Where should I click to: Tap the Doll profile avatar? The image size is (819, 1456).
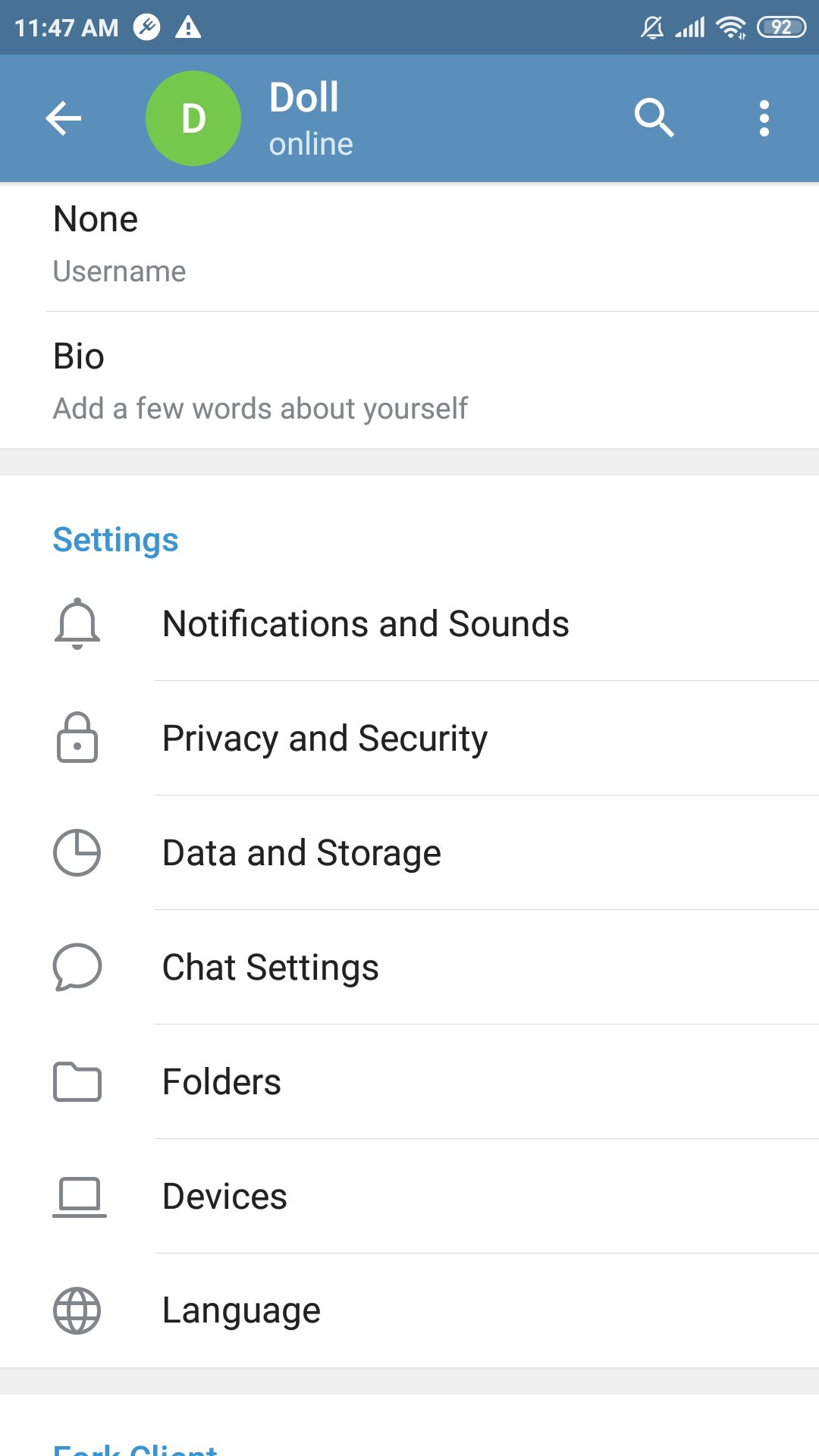(193, 118)
